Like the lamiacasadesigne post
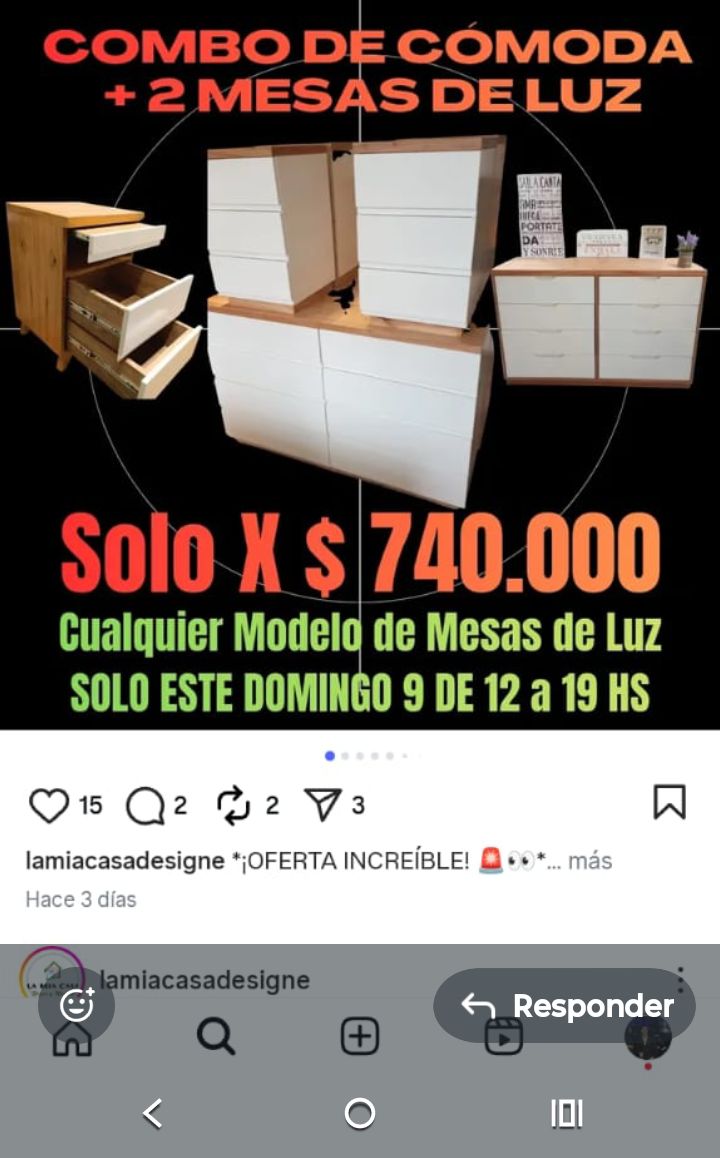 48,805
